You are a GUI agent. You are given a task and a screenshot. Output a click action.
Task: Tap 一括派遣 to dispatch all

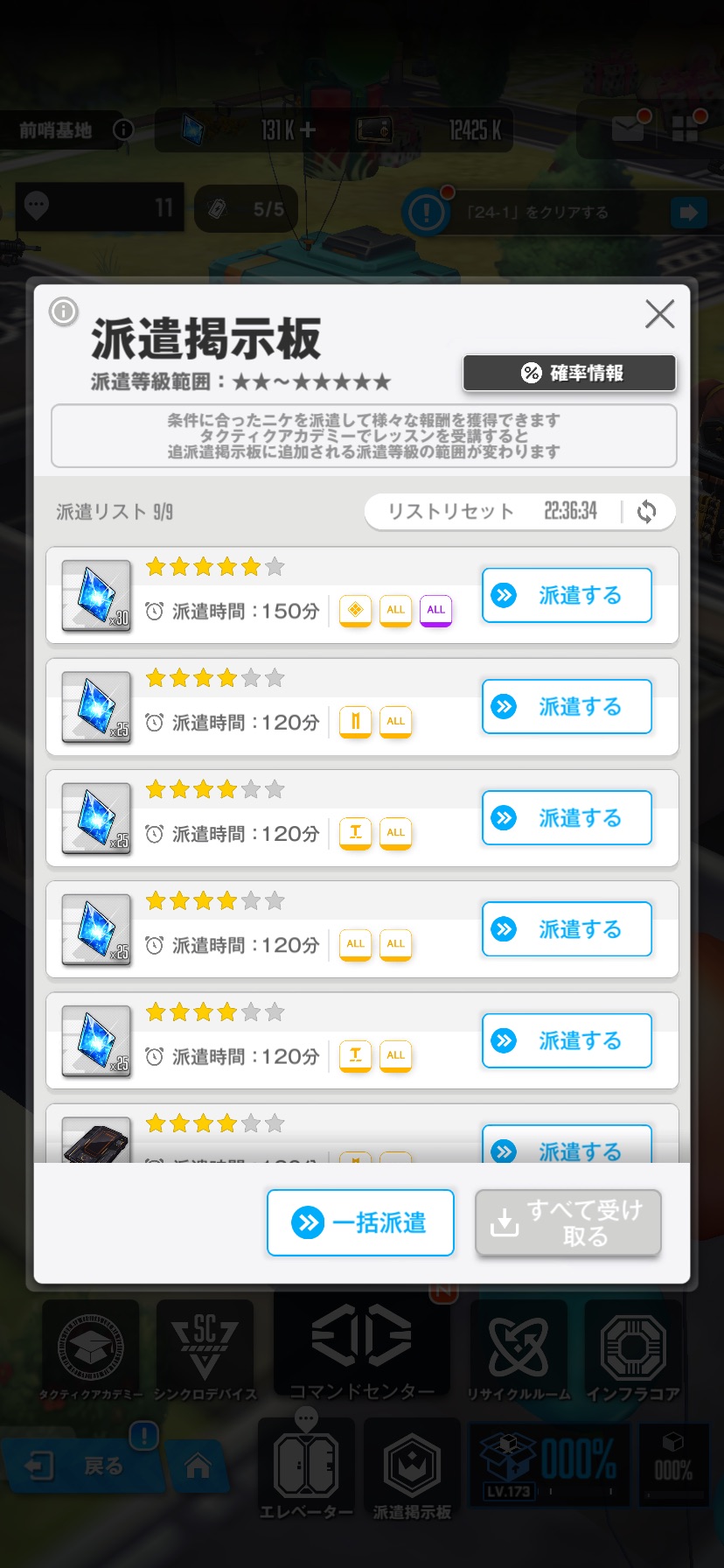click(x=360, y=1222)
